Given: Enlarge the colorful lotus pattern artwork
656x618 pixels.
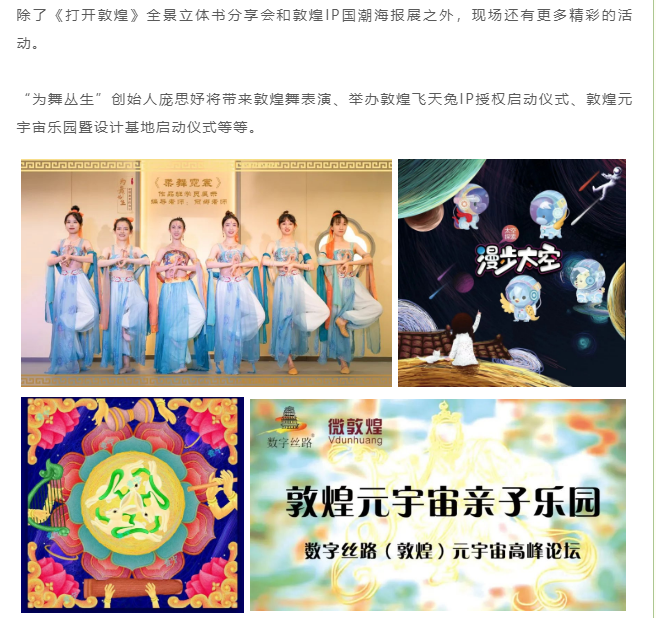Looking at the screenshot, I should [x=132, y=504].
